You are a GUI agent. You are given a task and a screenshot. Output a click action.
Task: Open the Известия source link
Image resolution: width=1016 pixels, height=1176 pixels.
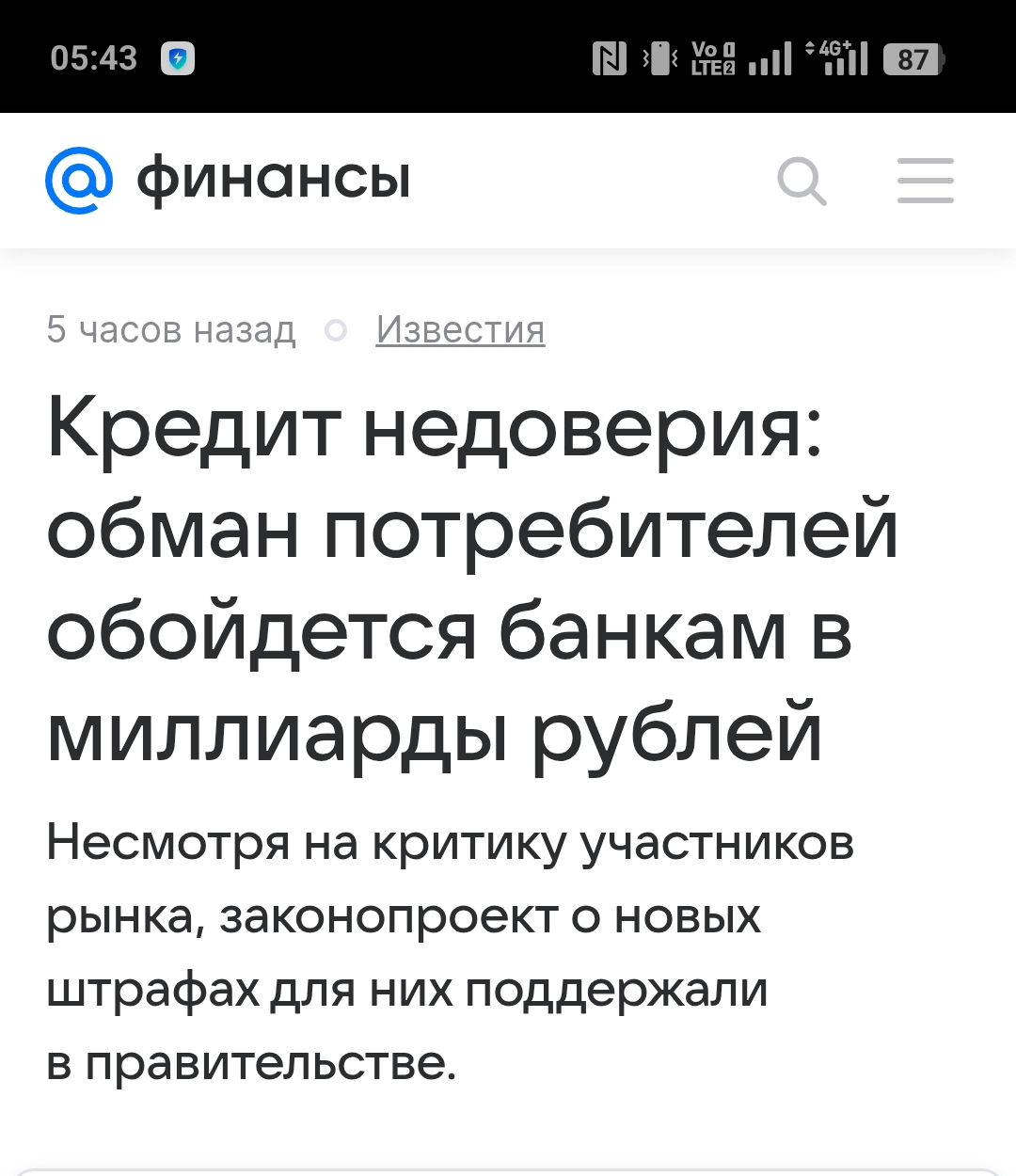(x=460, y=329)
